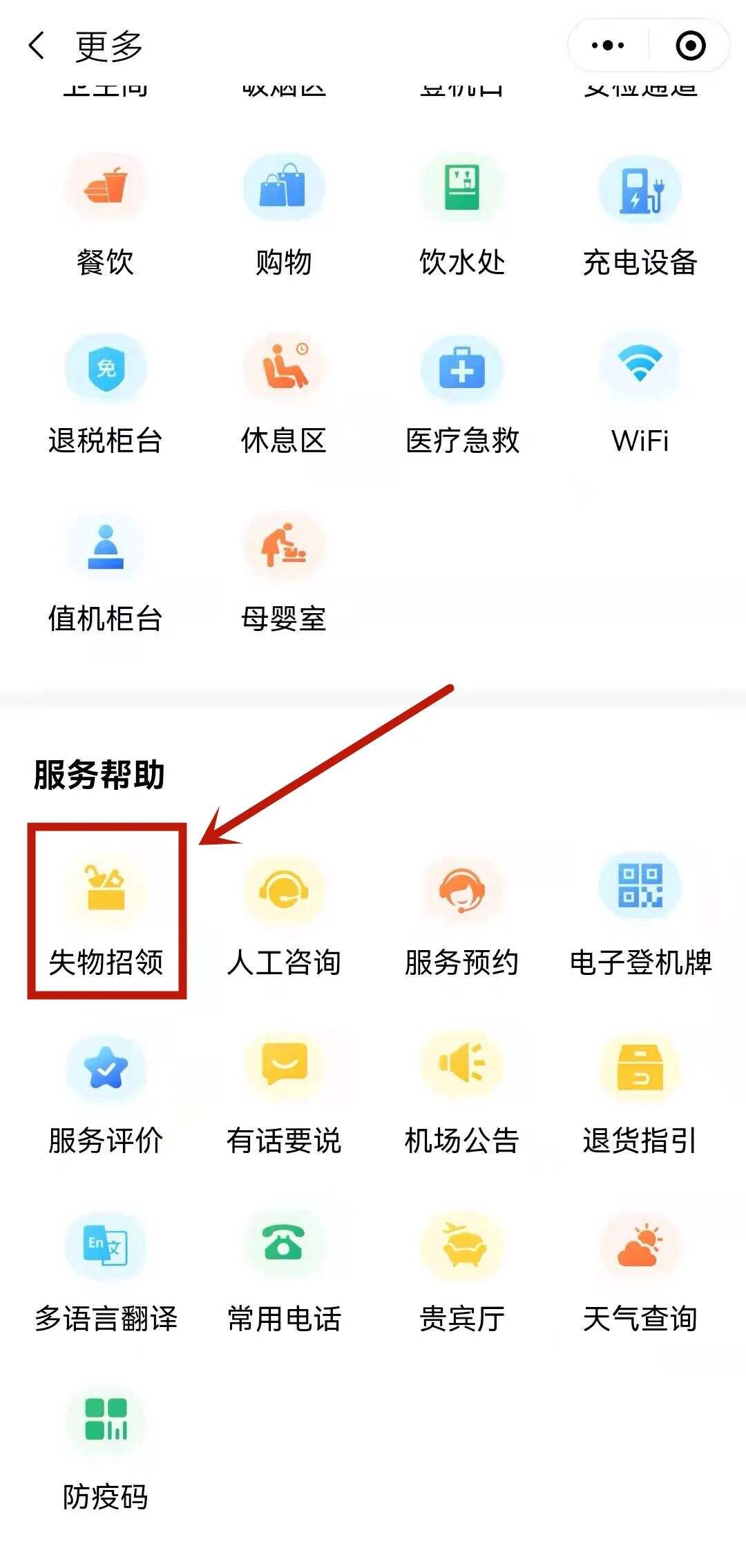Close the mini program with the circle button

[690, 46]
